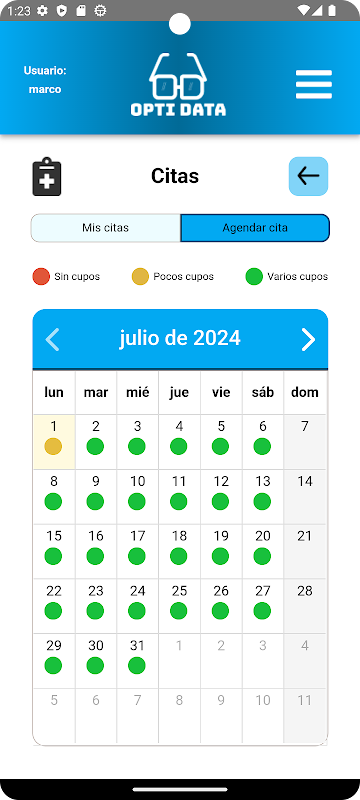Choose Saturday July 20
The image size is (360, 800).
[x=263, y=551]
